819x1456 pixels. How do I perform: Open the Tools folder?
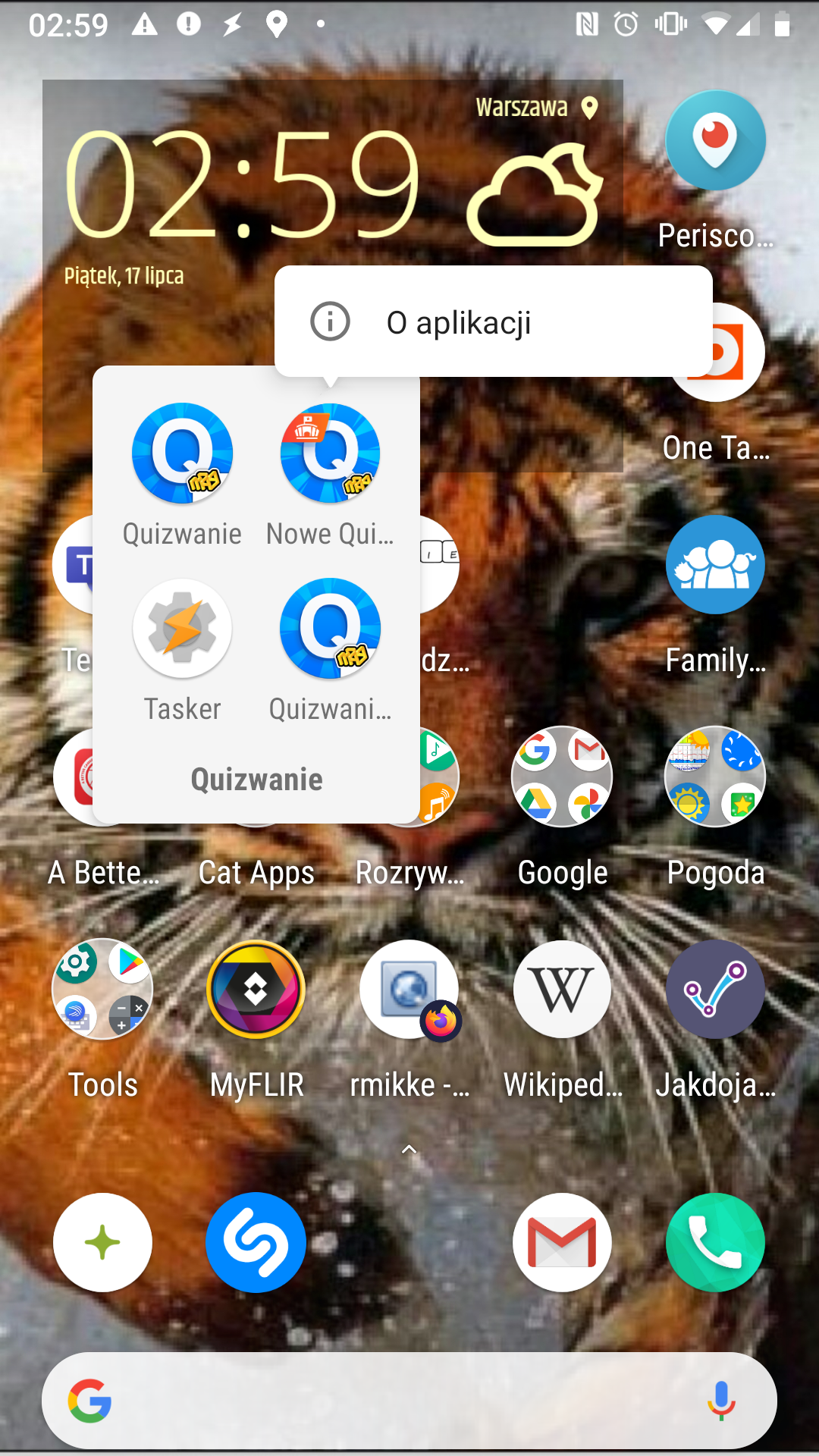102,989
